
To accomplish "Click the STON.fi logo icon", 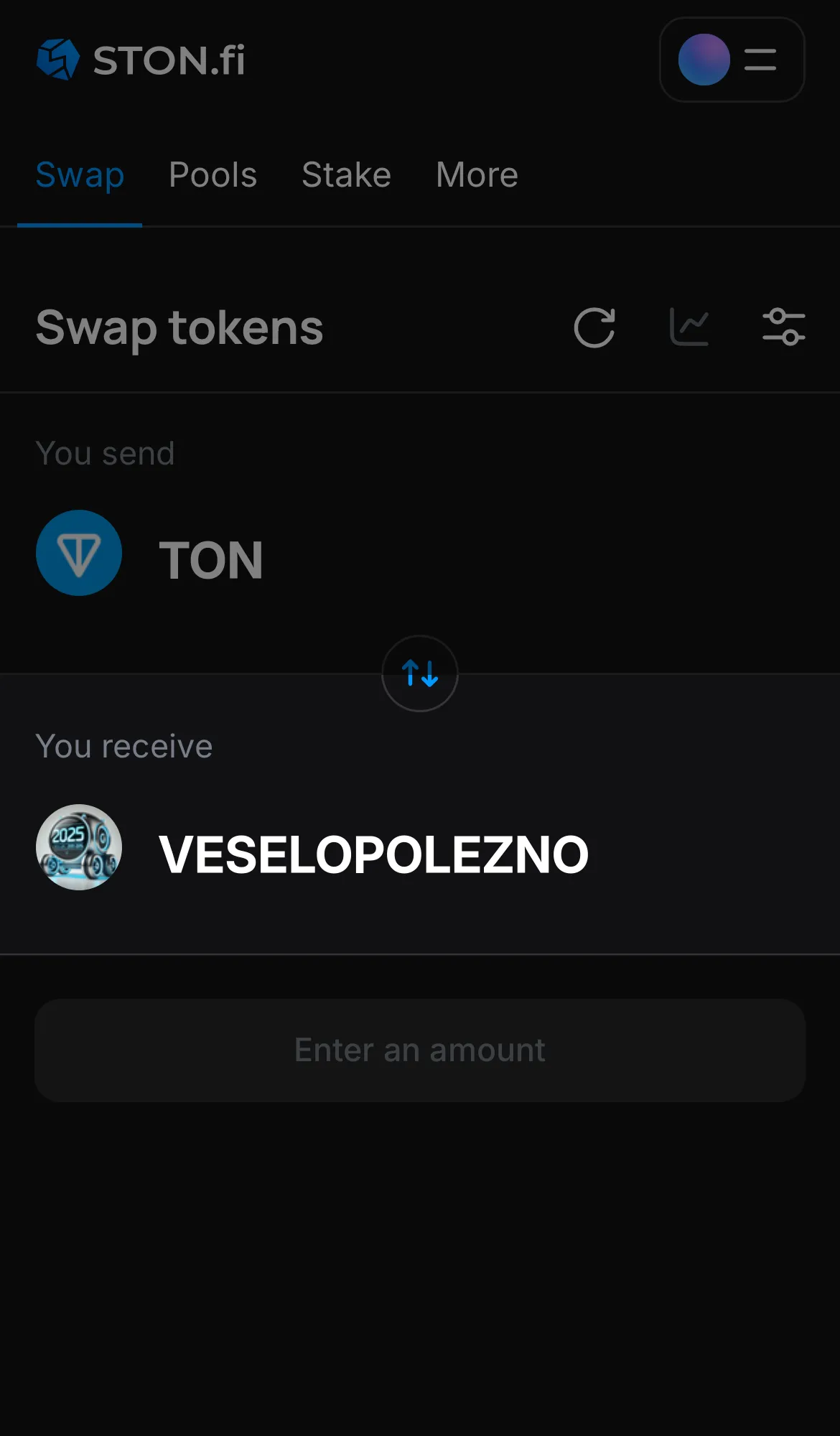I will [x=57, y=60].
